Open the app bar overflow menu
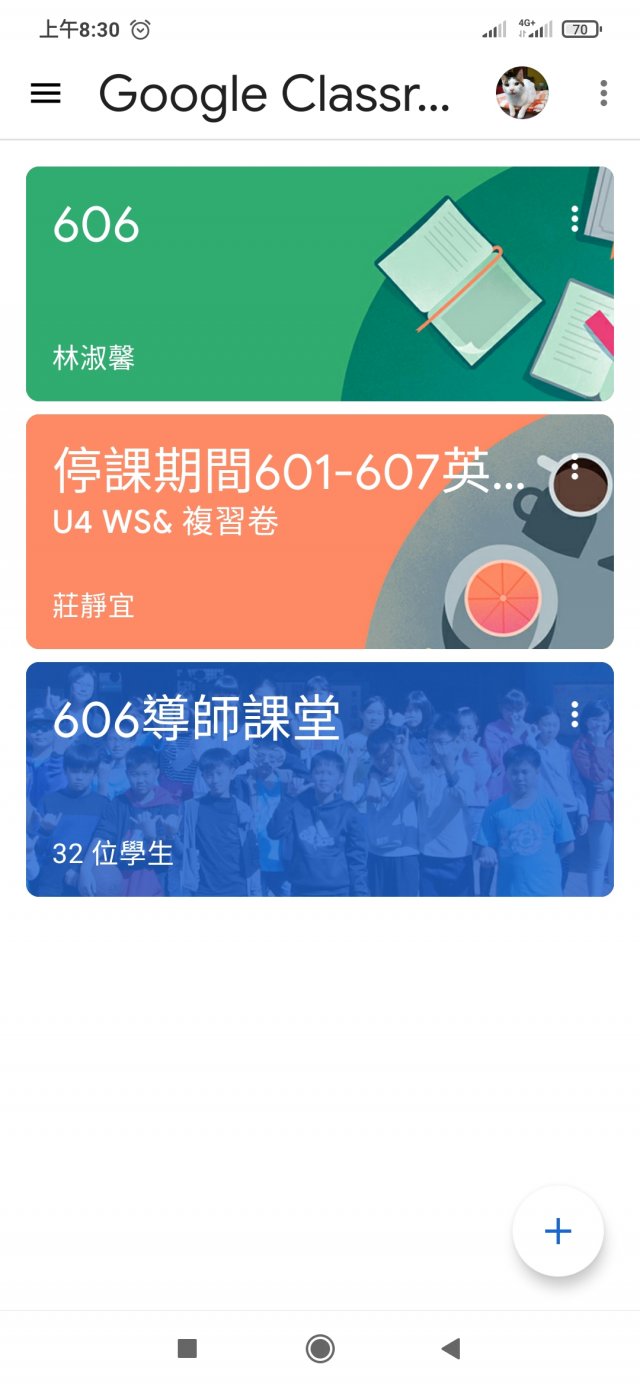Viewport: 640px width, 1387px height. tap(603, 94)
